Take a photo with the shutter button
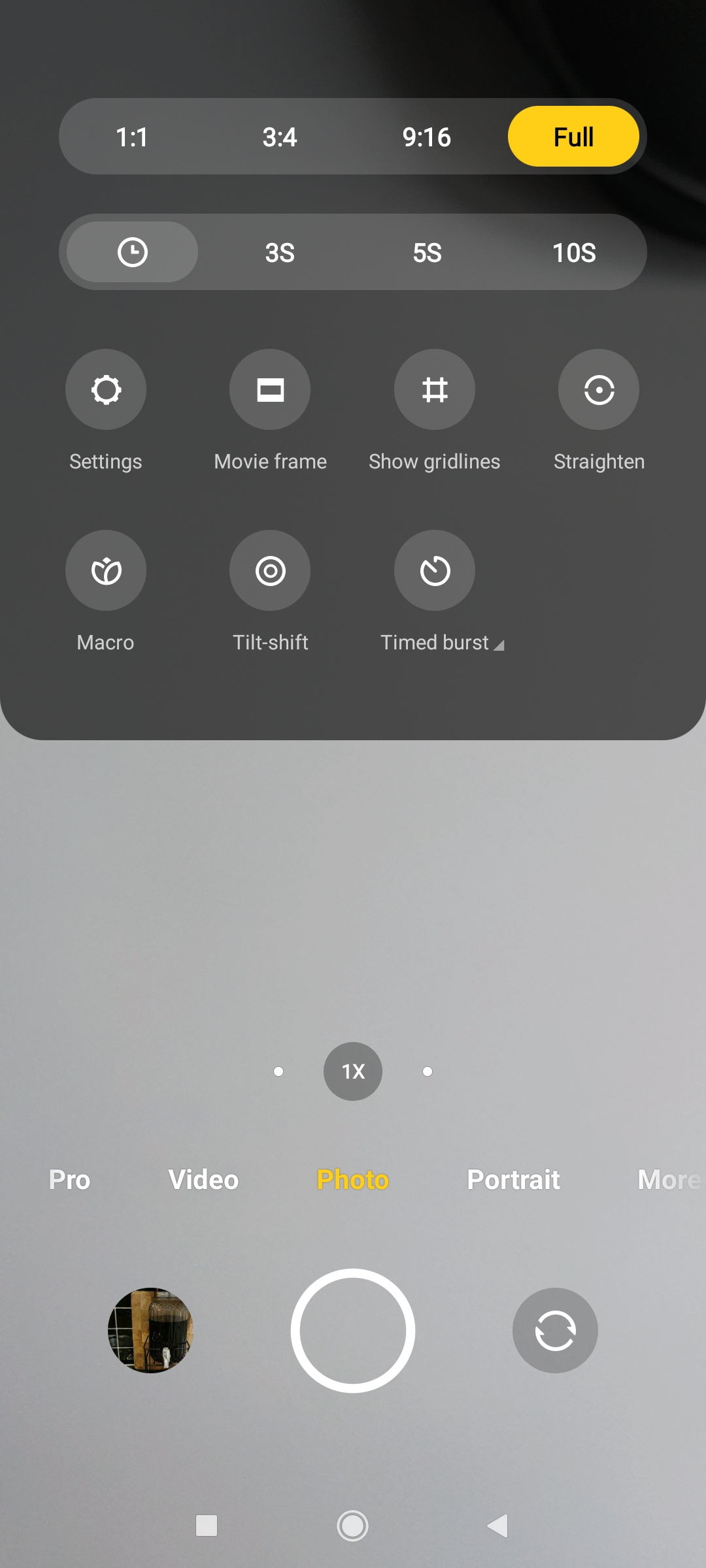 coord(353,1330)
